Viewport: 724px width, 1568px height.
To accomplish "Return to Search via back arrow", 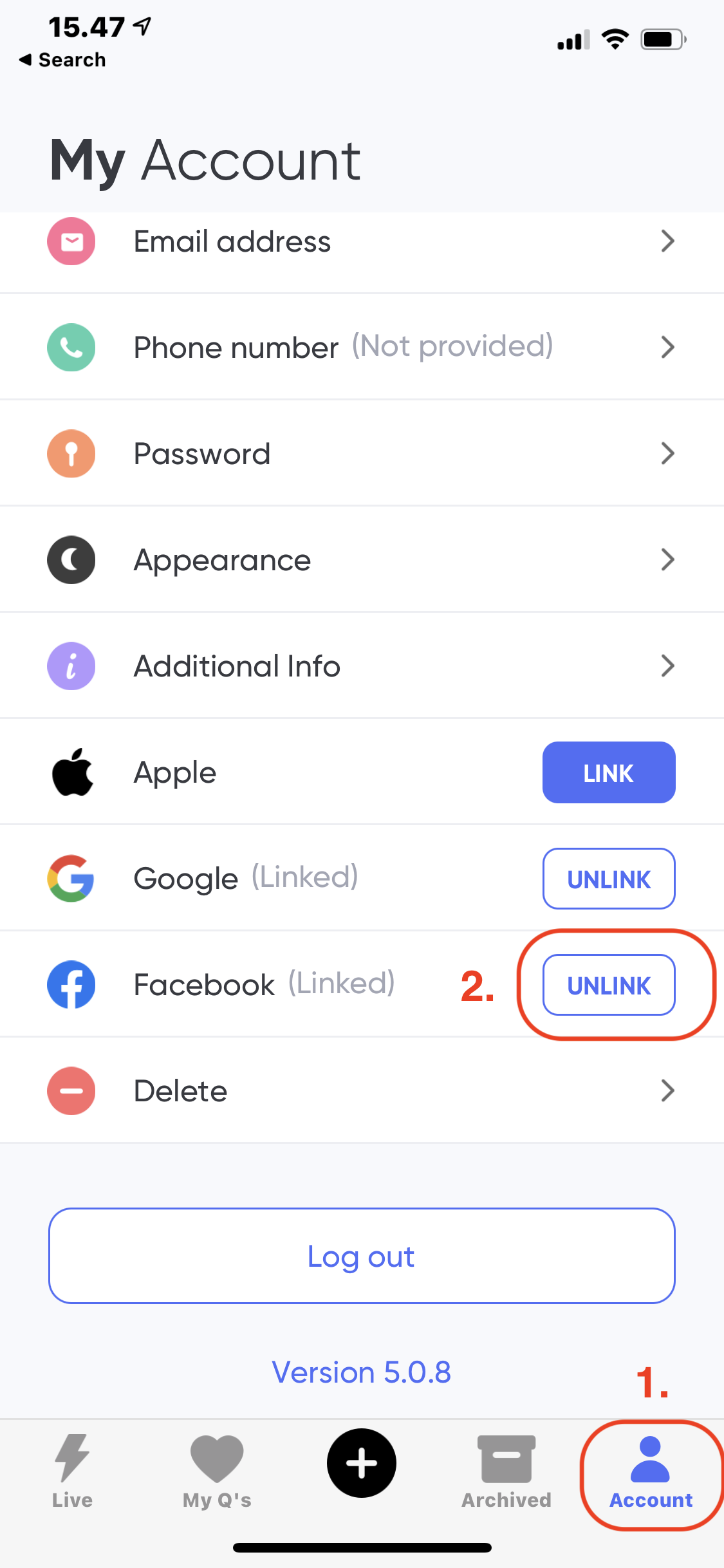I will tap(62, 60).
